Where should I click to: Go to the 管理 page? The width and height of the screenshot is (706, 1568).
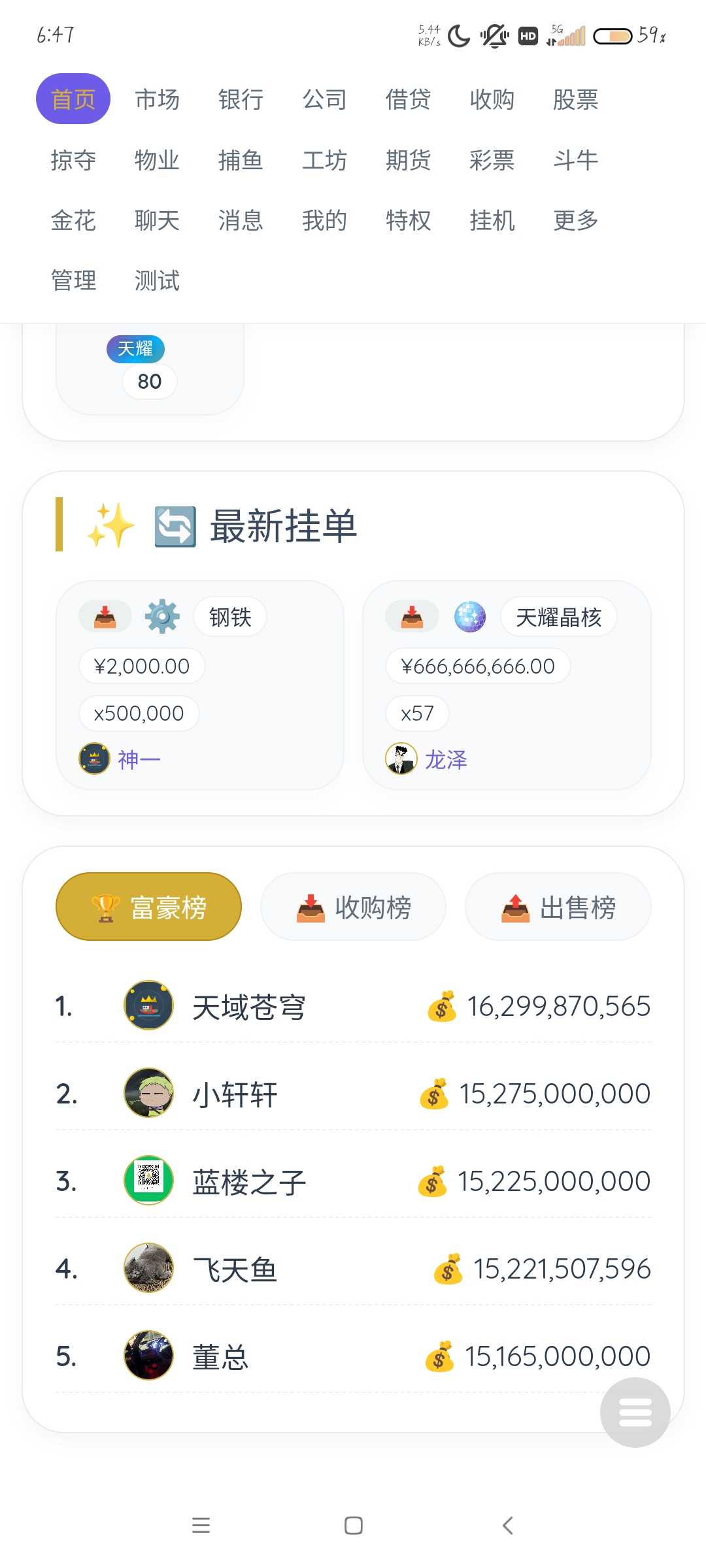[x=73, y=280]
